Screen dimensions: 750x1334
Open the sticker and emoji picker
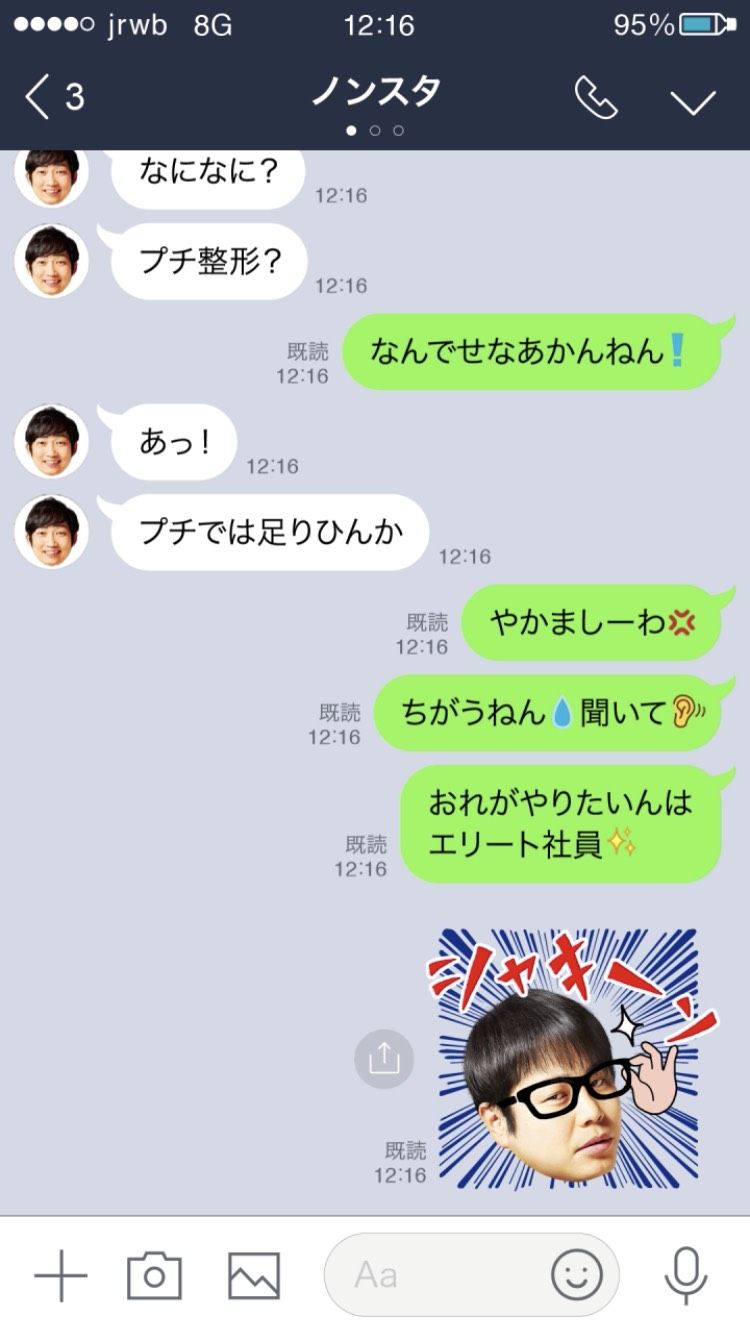click(577, 1275)
